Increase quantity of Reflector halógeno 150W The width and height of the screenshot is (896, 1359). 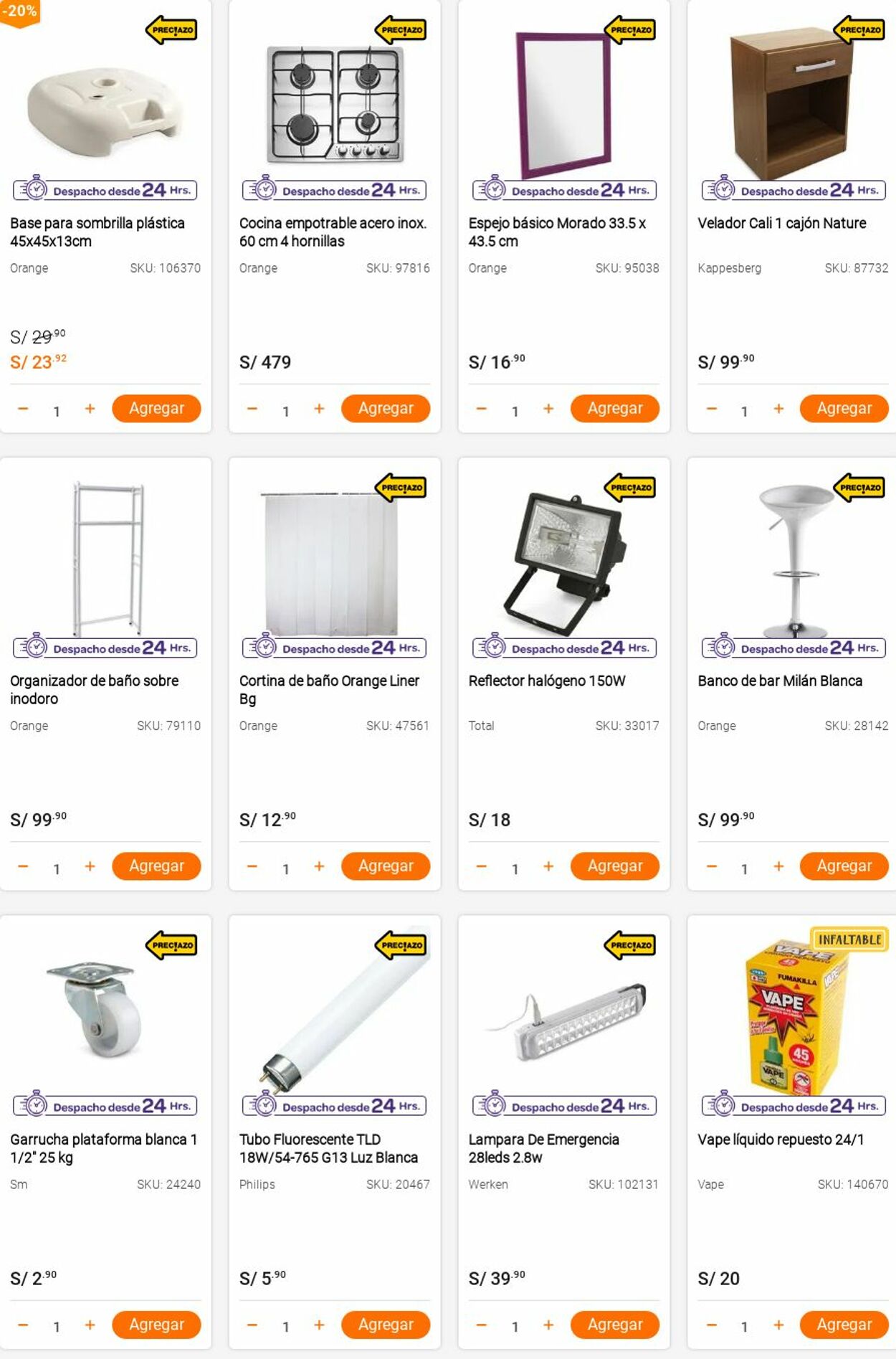pyautogui.click(x=548, y=866)
